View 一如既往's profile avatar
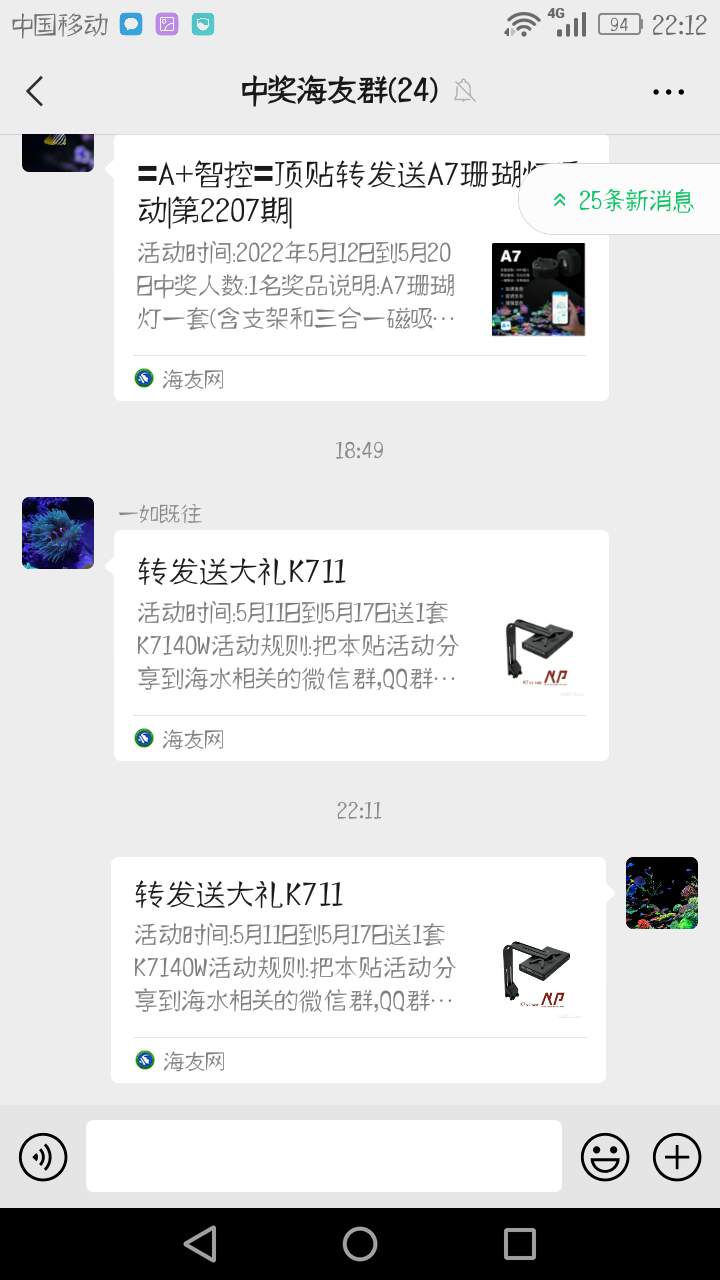 click(x=58, y=533)
